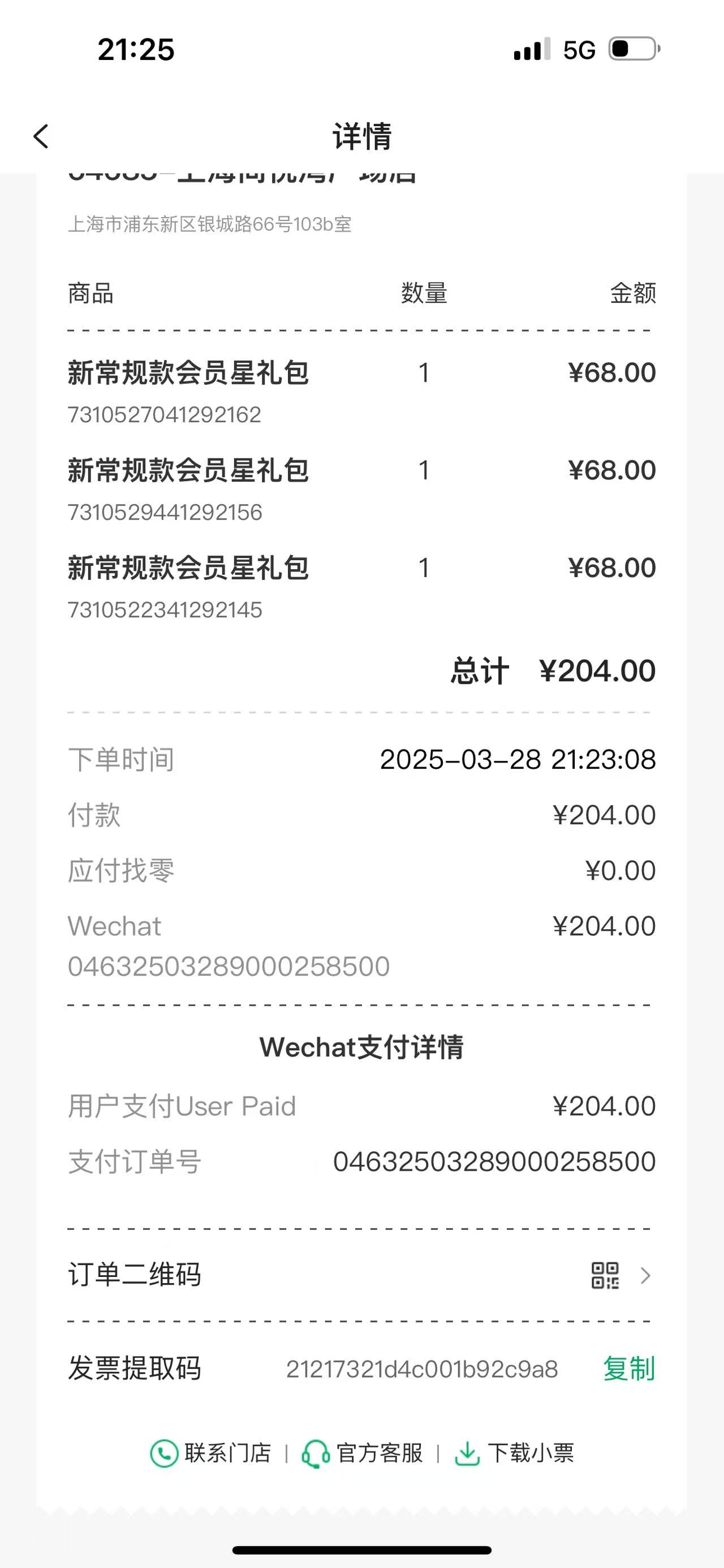Open 官方客服 official customer service
Image resolution: width=724 pixels, height=1568 pixels.
361,1453
